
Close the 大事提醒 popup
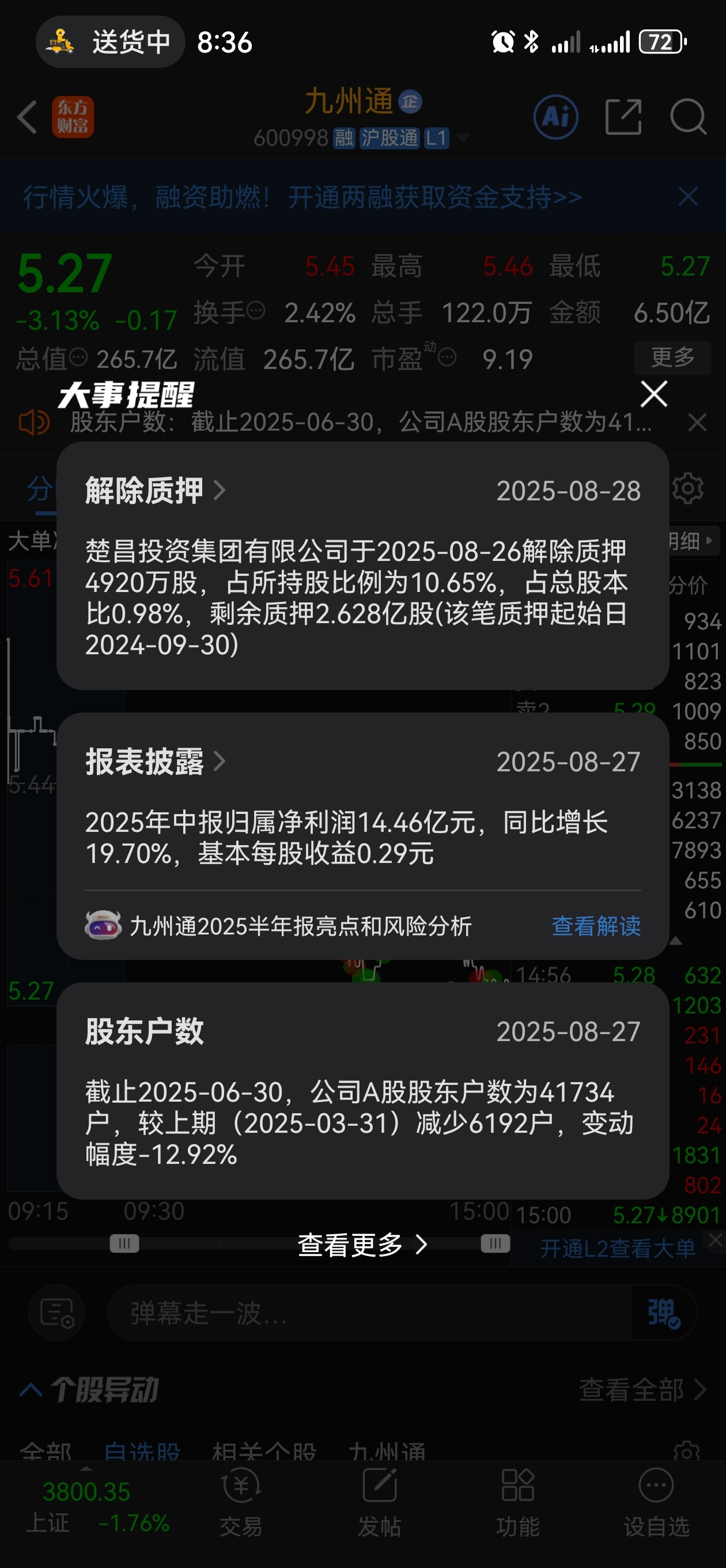click(x=653, y=394)
